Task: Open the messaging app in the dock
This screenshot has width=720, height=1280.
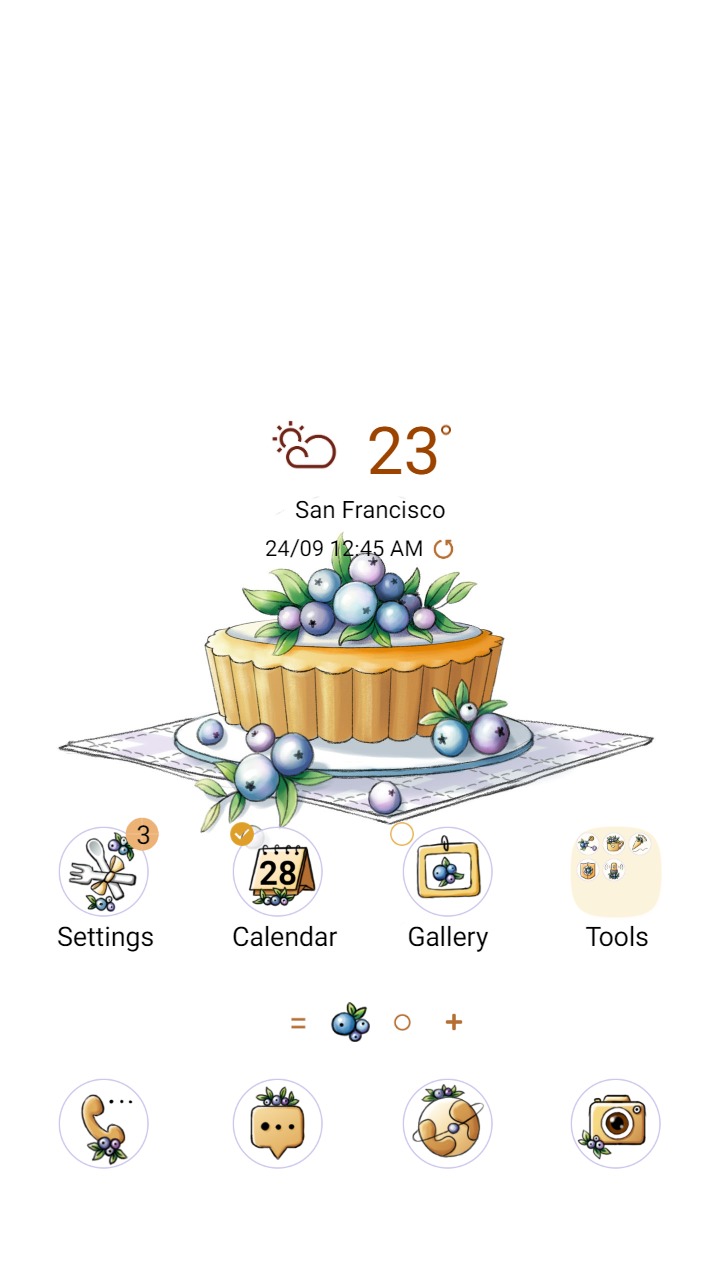Action: coord(278,1123)
